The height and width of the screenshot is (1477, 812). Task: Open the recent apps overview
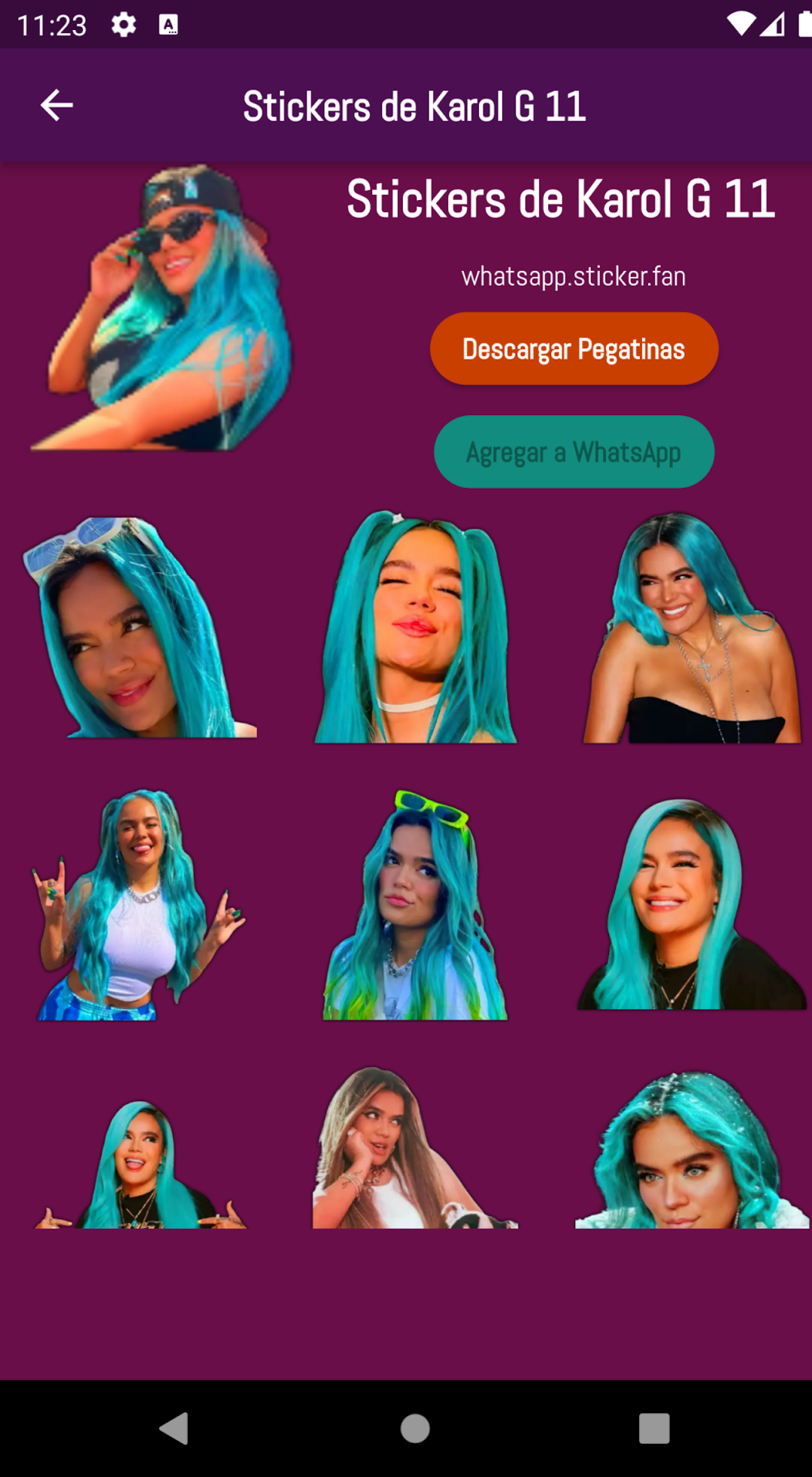pyautogui.click(x=653, y=1428)
